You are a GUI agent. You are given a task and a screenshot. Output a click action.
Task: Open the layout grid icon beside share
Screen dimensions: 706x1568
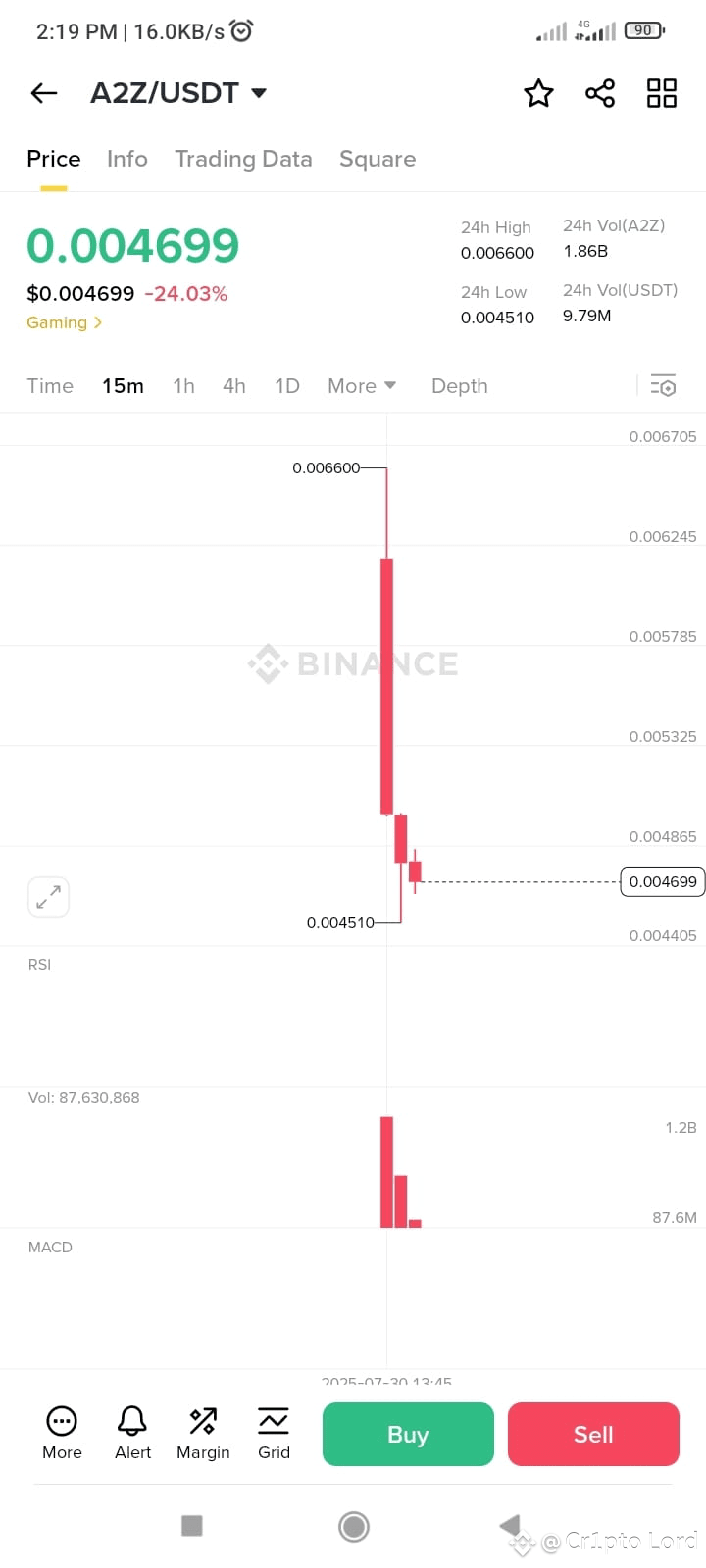[661, 92]
